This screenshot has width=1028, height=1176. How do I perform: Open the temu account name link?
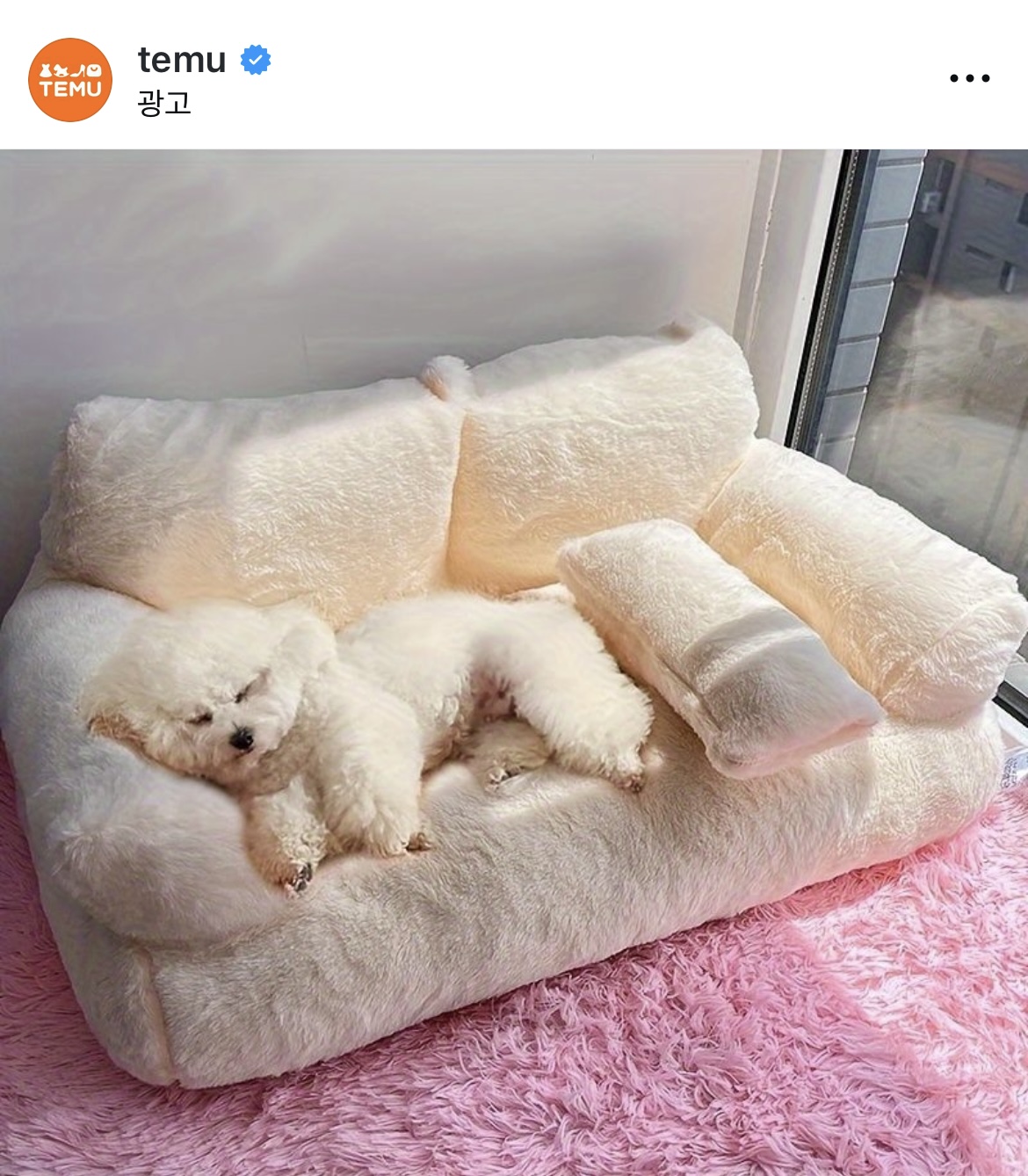[x=182, y=60]
